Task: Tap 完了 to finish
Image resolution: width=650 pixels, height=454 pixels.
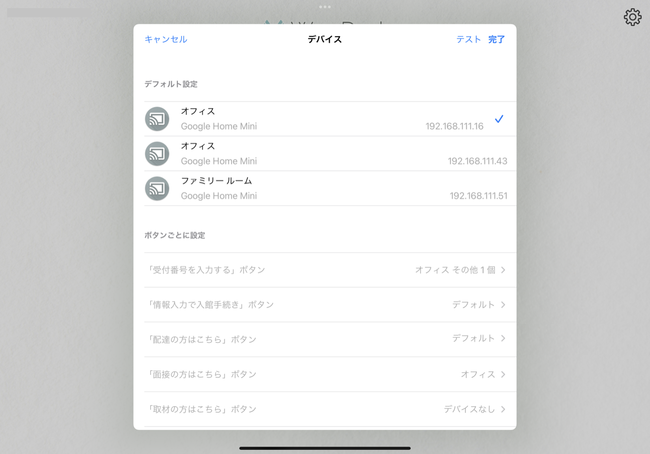Action: pyautogui.click(x=496, y=39)
